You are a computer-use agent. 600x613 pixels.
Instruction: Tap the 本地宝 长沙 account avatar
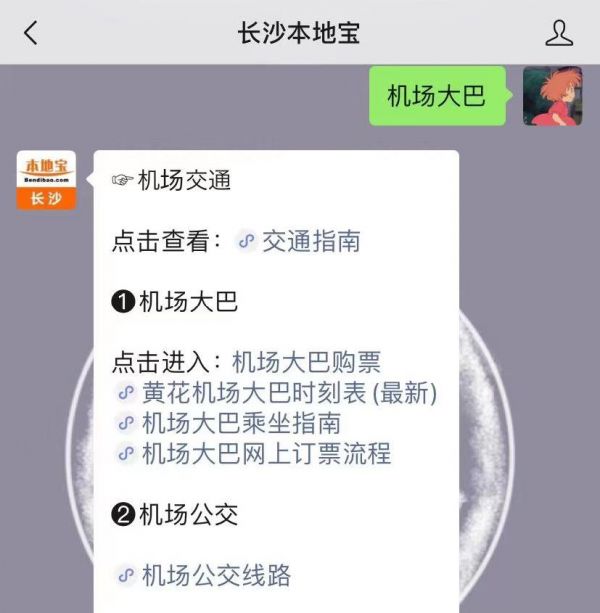click(46, 180)
